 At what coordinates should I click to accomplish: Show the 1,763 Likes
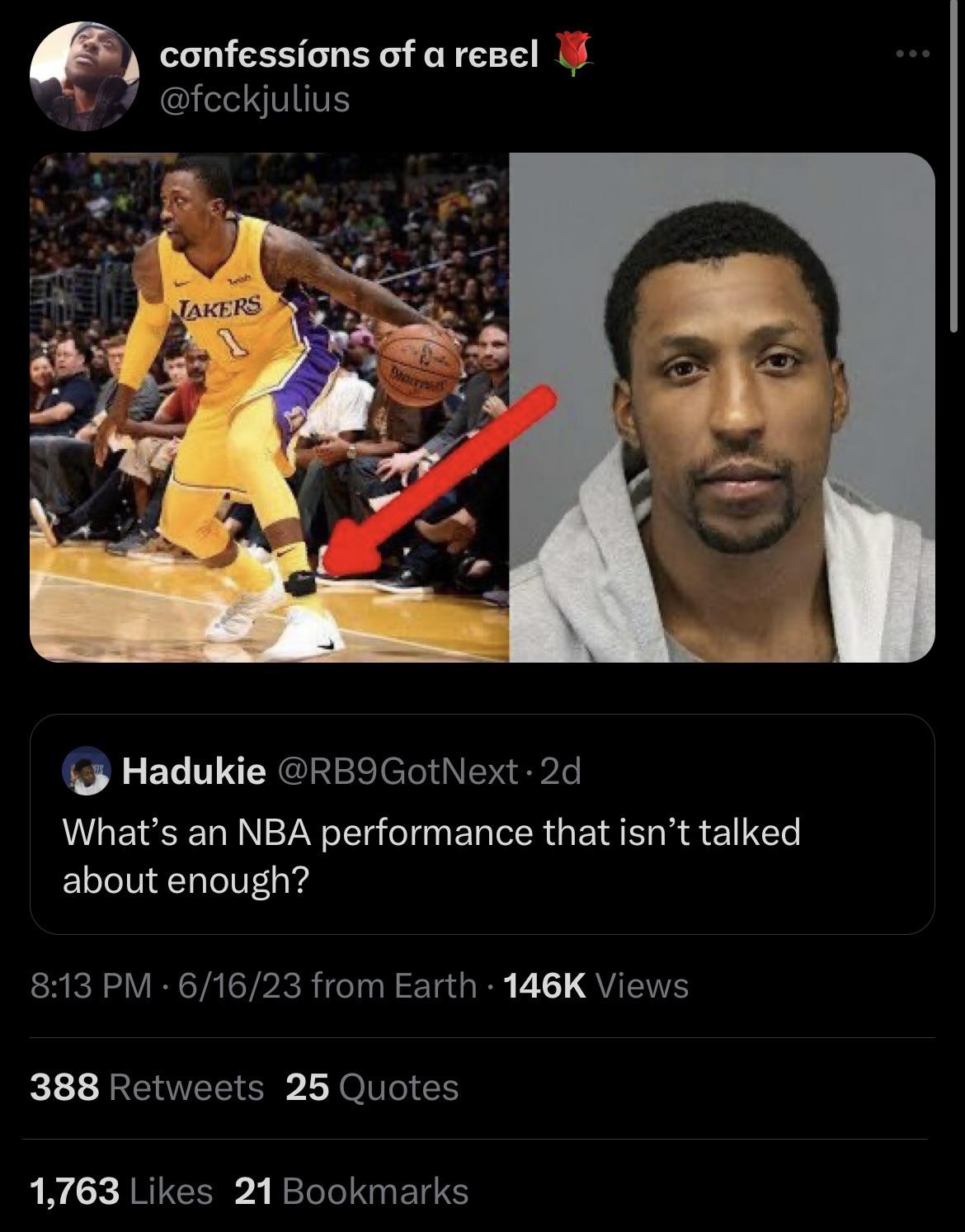(121, 1191)
